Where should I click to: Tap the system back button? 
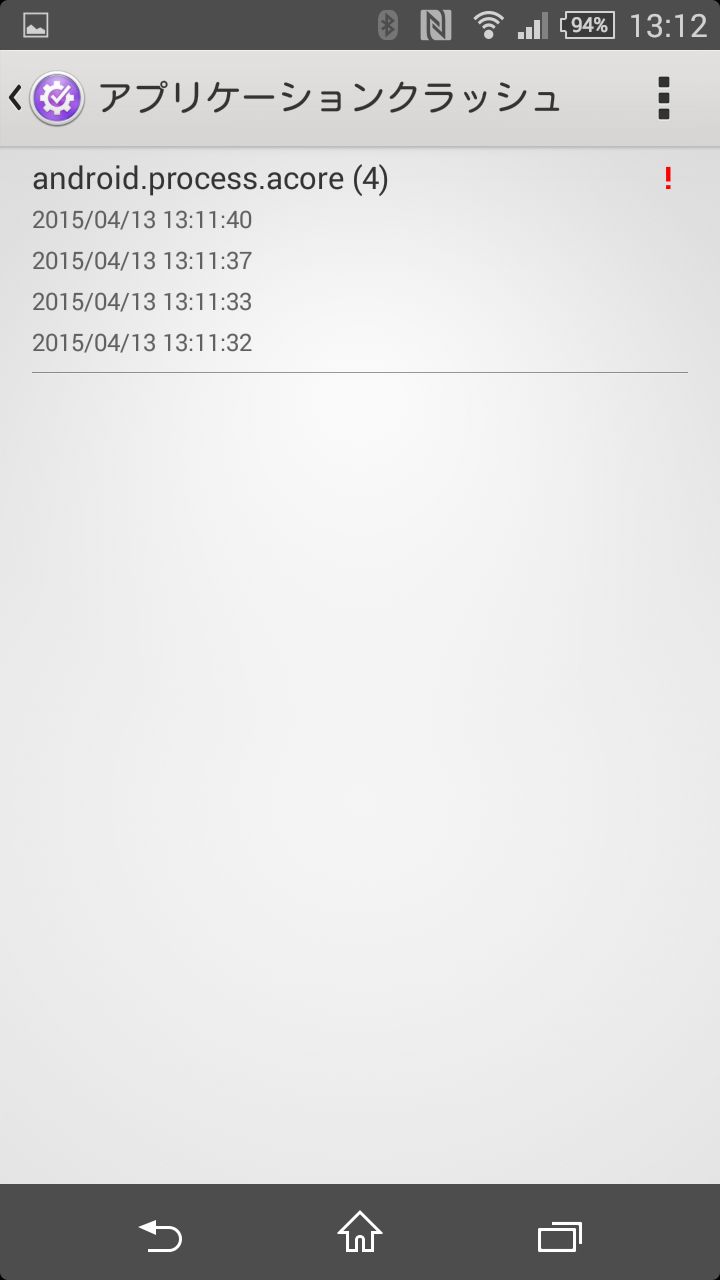point(160,1236)
